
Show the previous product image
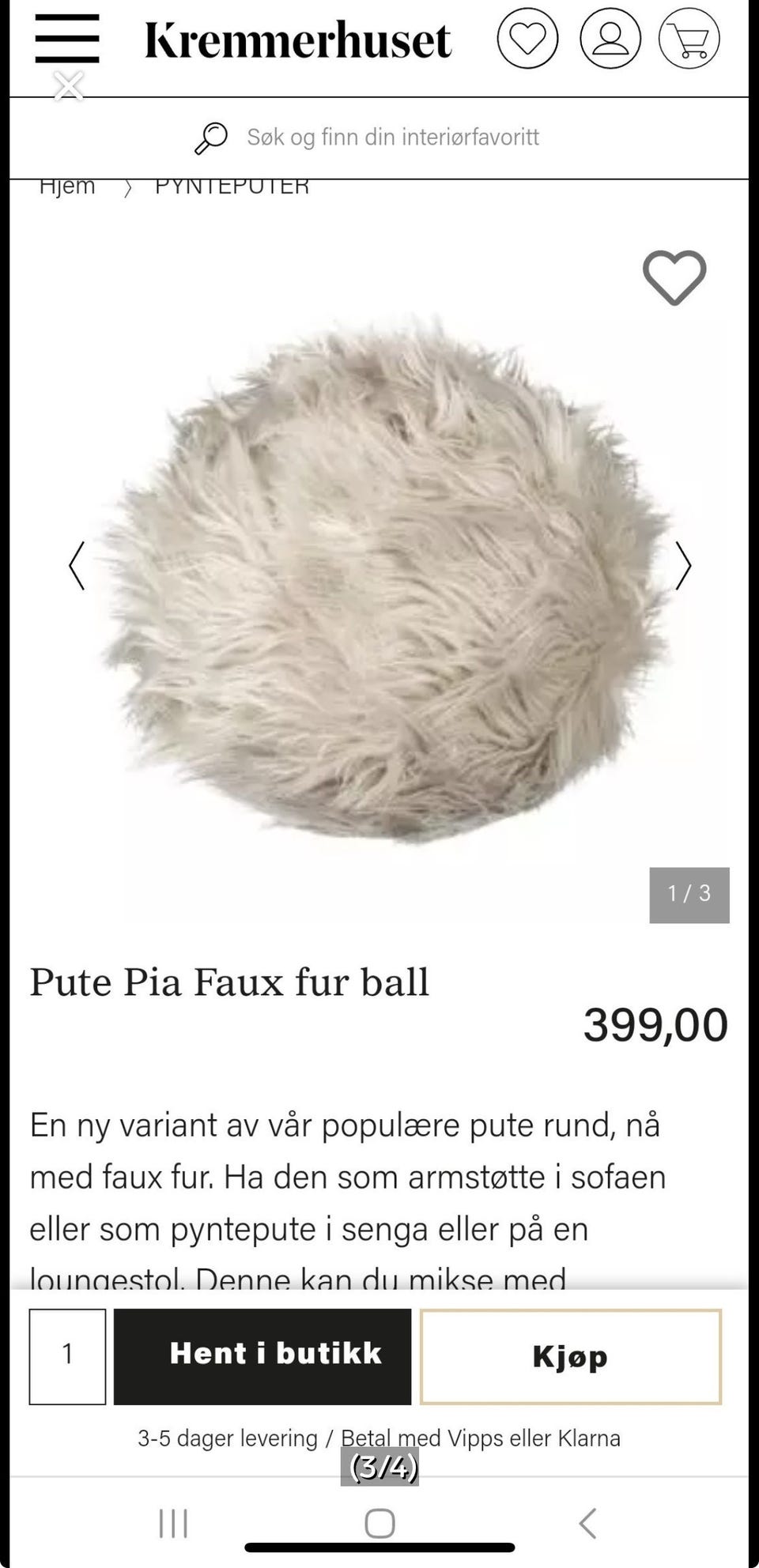(77, 565)
